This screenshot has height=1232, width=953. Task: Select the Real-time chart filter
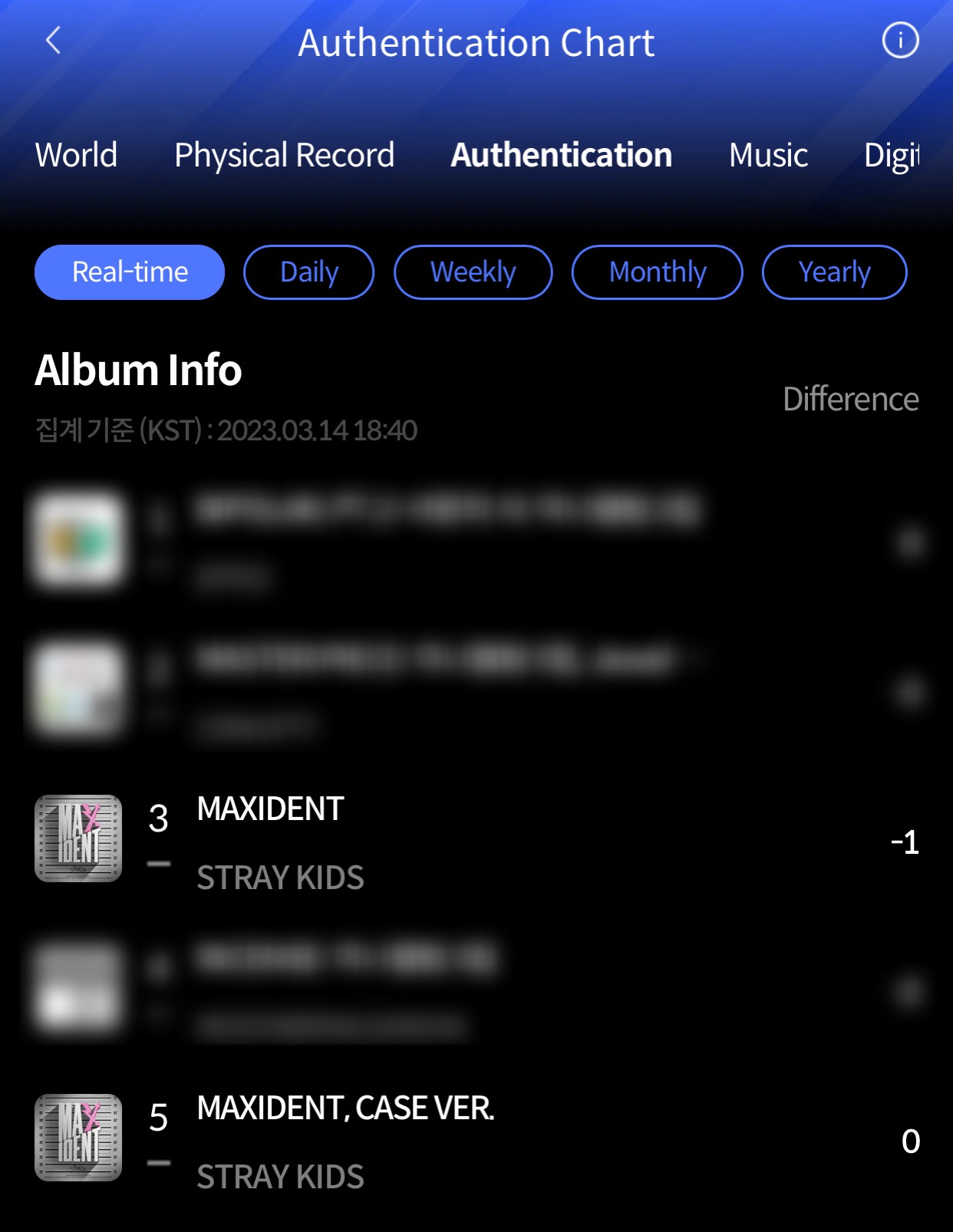point(130,272)
